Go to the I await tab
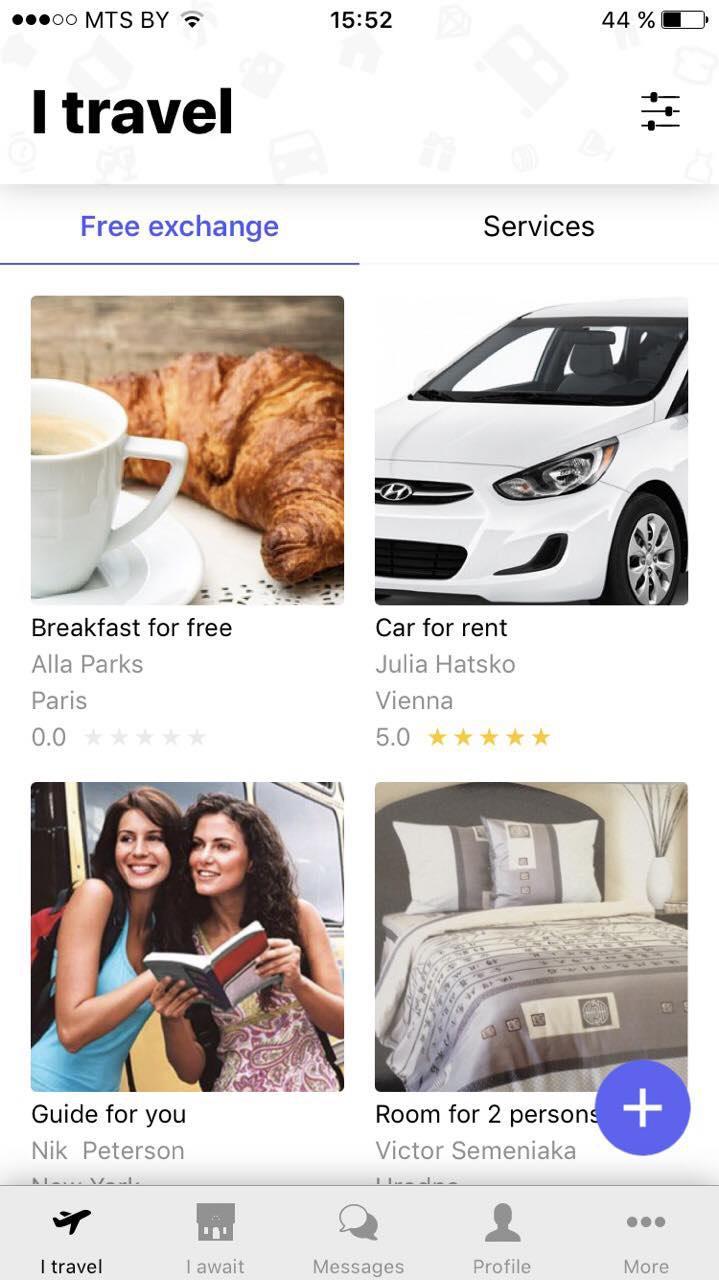 coord(215,1238)
